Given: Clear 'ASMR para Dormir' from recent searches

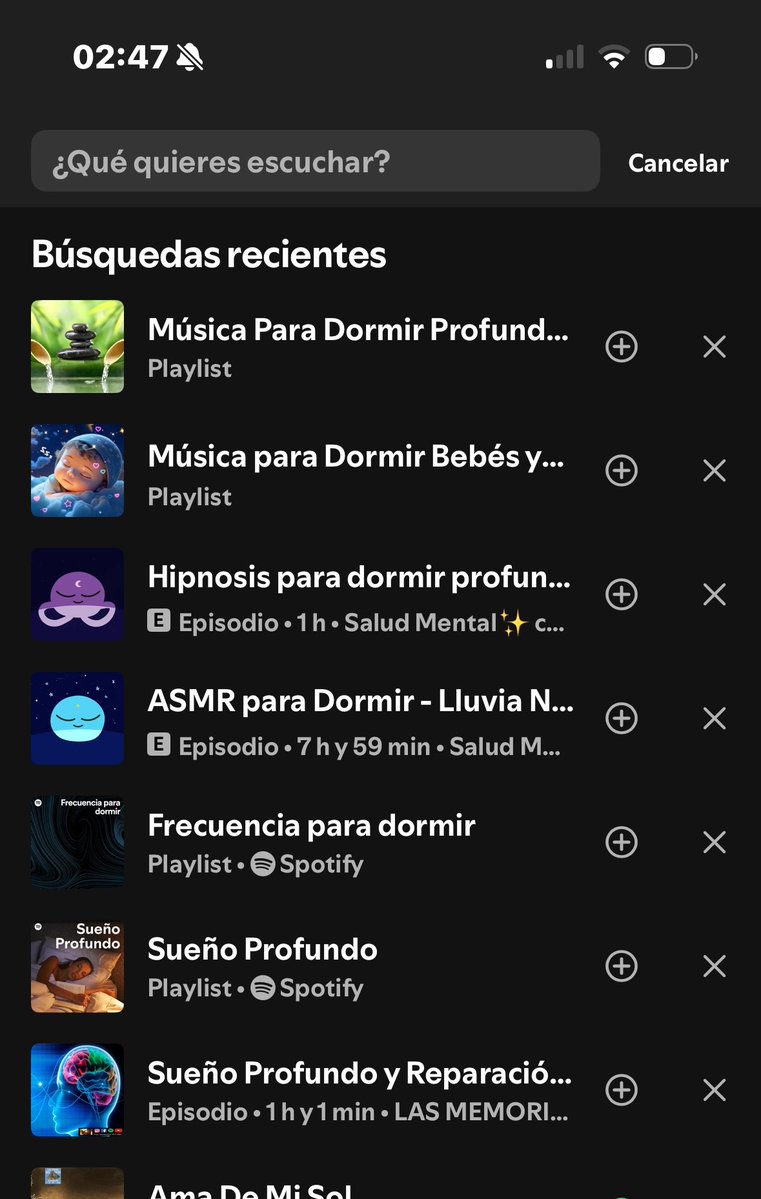Looking at the screenshot, I should (714, 719).
